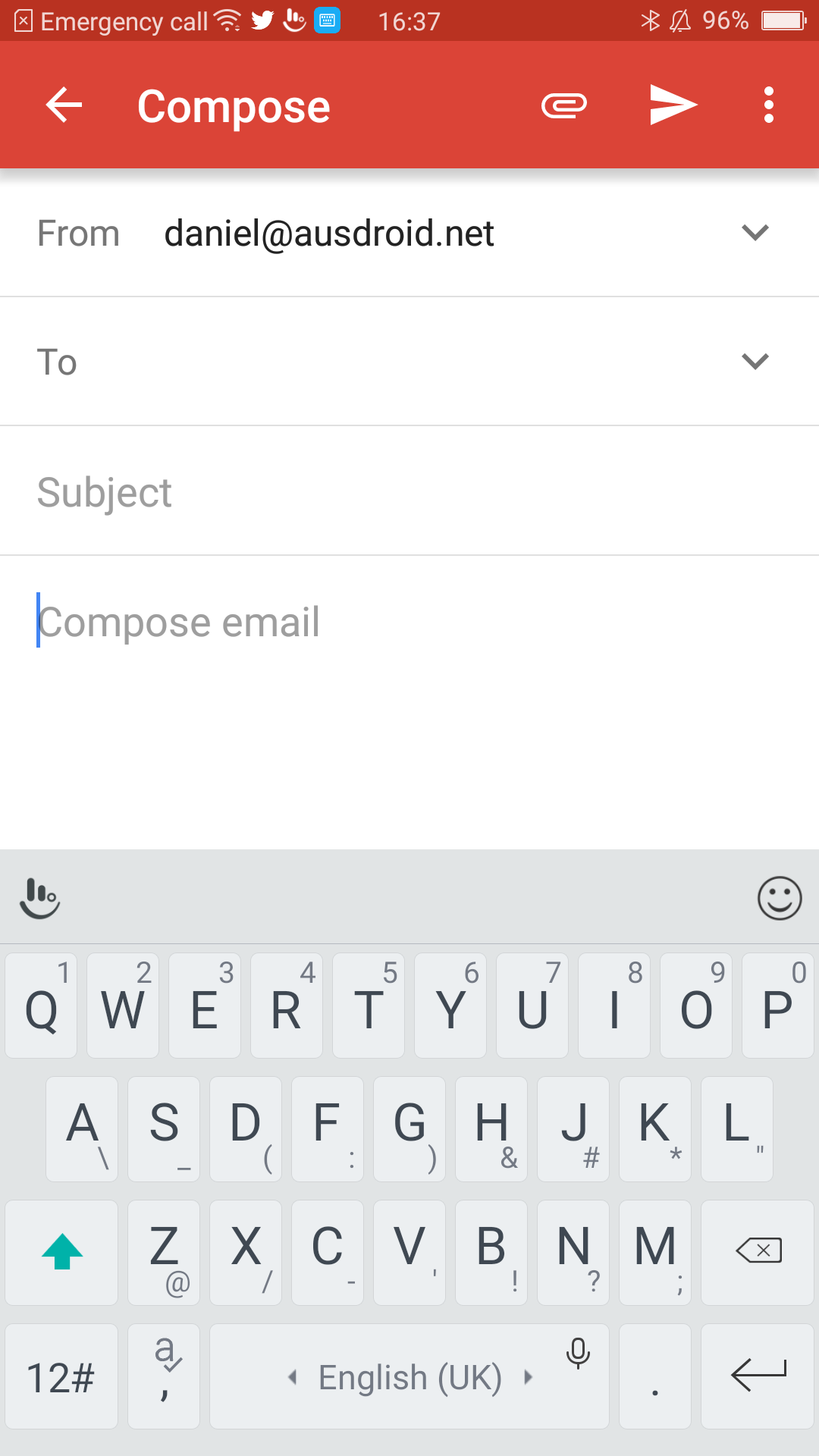Attach a file with the paperclip icon
Viewport: 819px width, 1456px height.
[564, 105]
